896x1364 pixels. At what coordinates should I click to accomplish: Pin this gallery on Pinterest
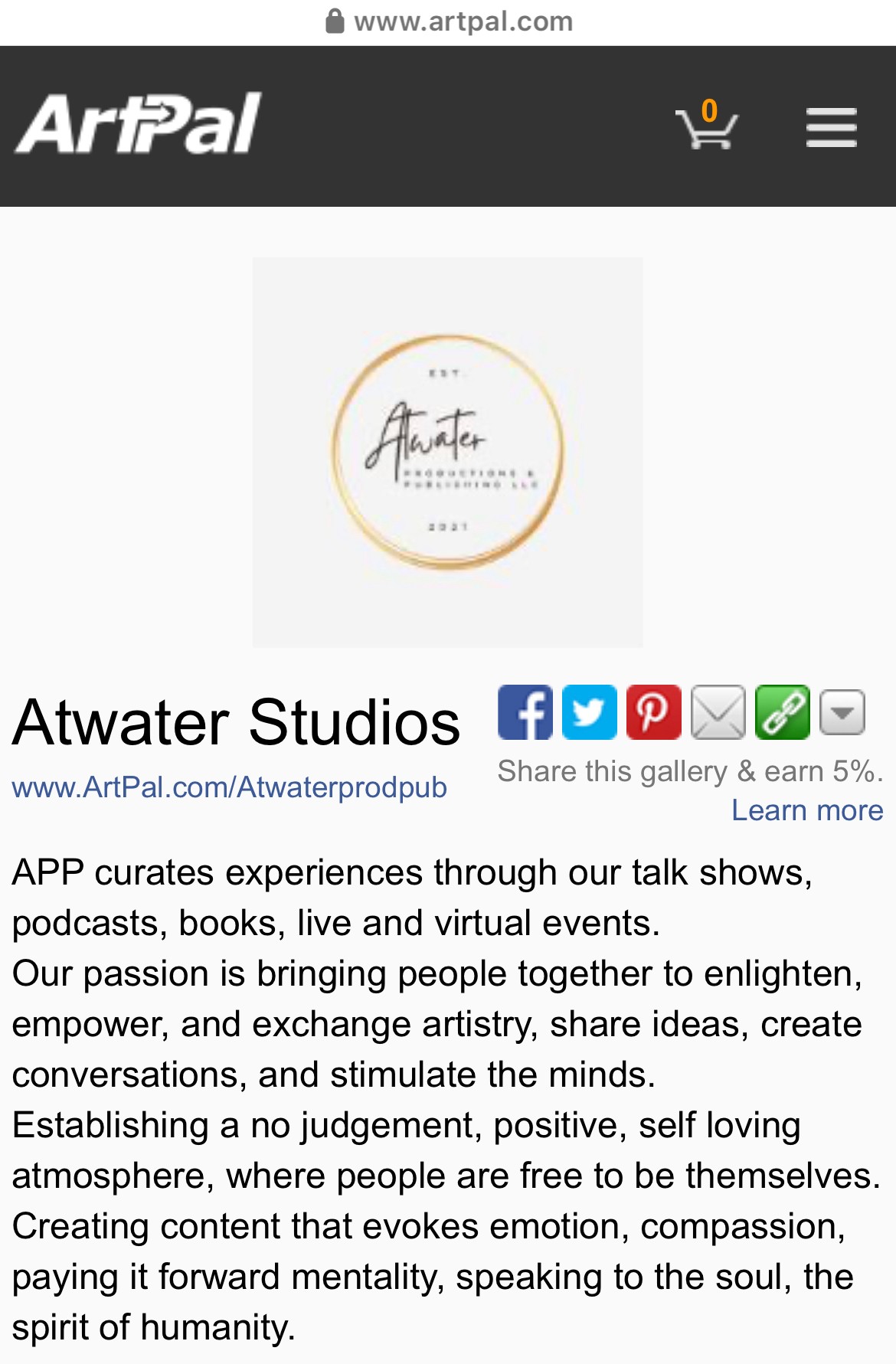point(653,712)
